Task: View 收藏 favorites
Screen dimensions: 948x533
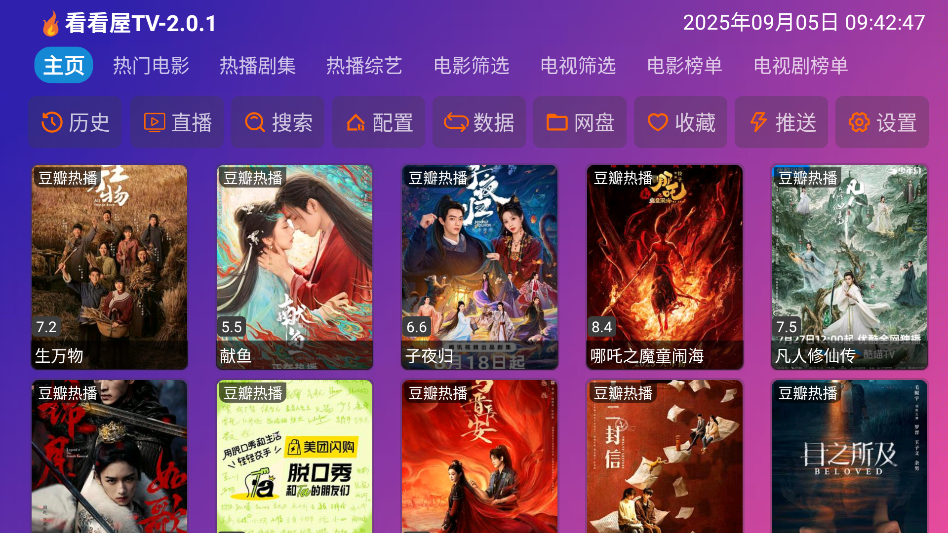Action: pos(681,122)
